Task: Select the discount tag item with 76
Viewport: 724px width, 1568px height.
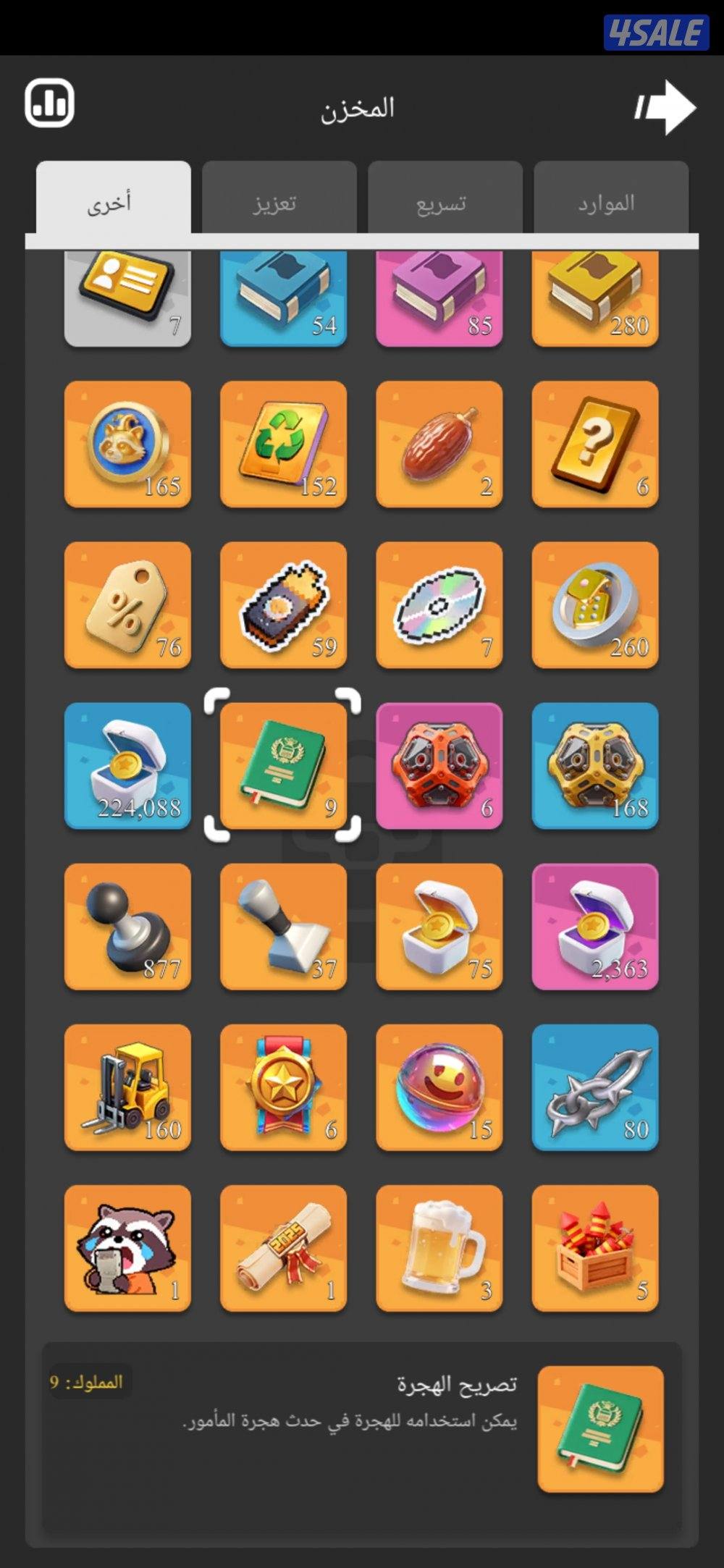Action: 127,605
